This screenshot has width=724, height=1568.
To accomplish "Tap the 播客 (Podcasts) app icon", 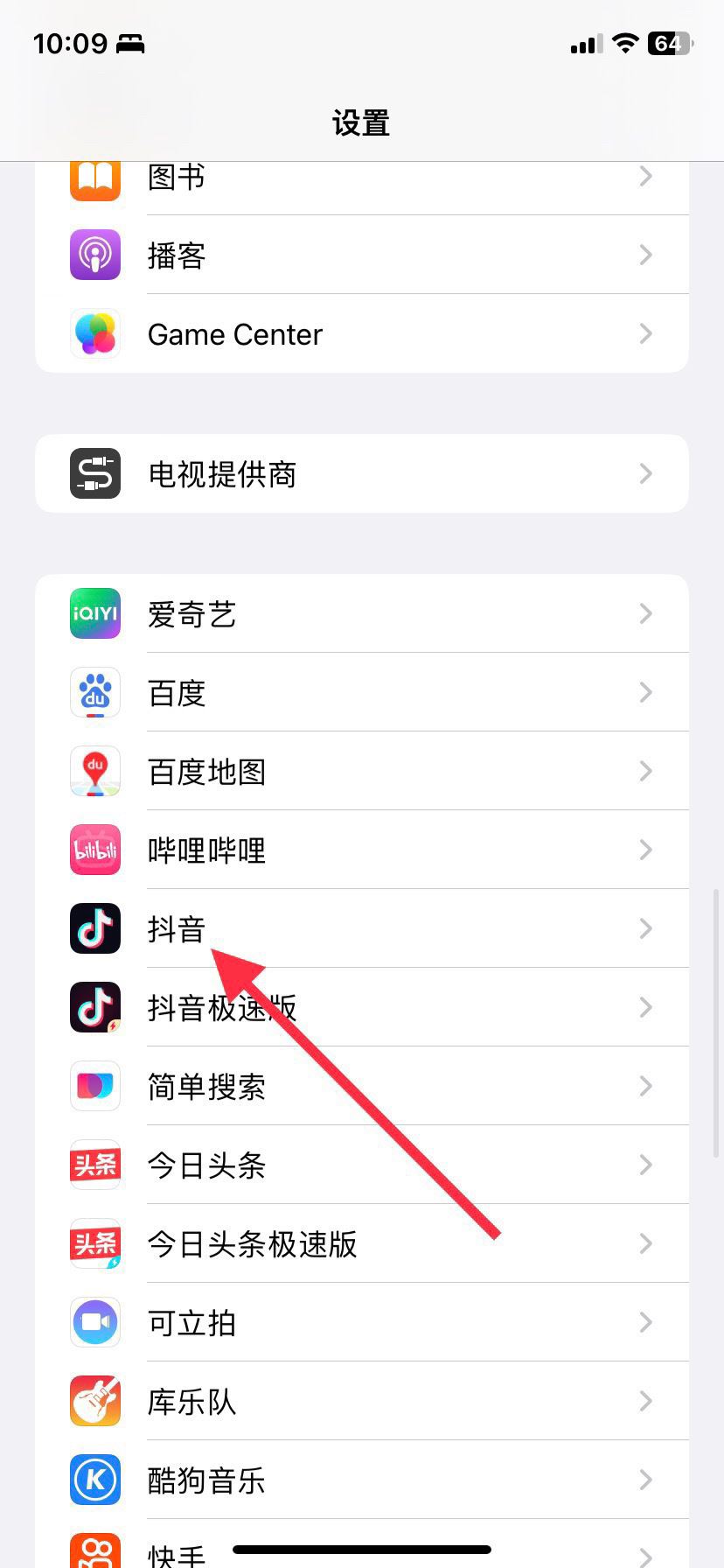I will (94, 255).
